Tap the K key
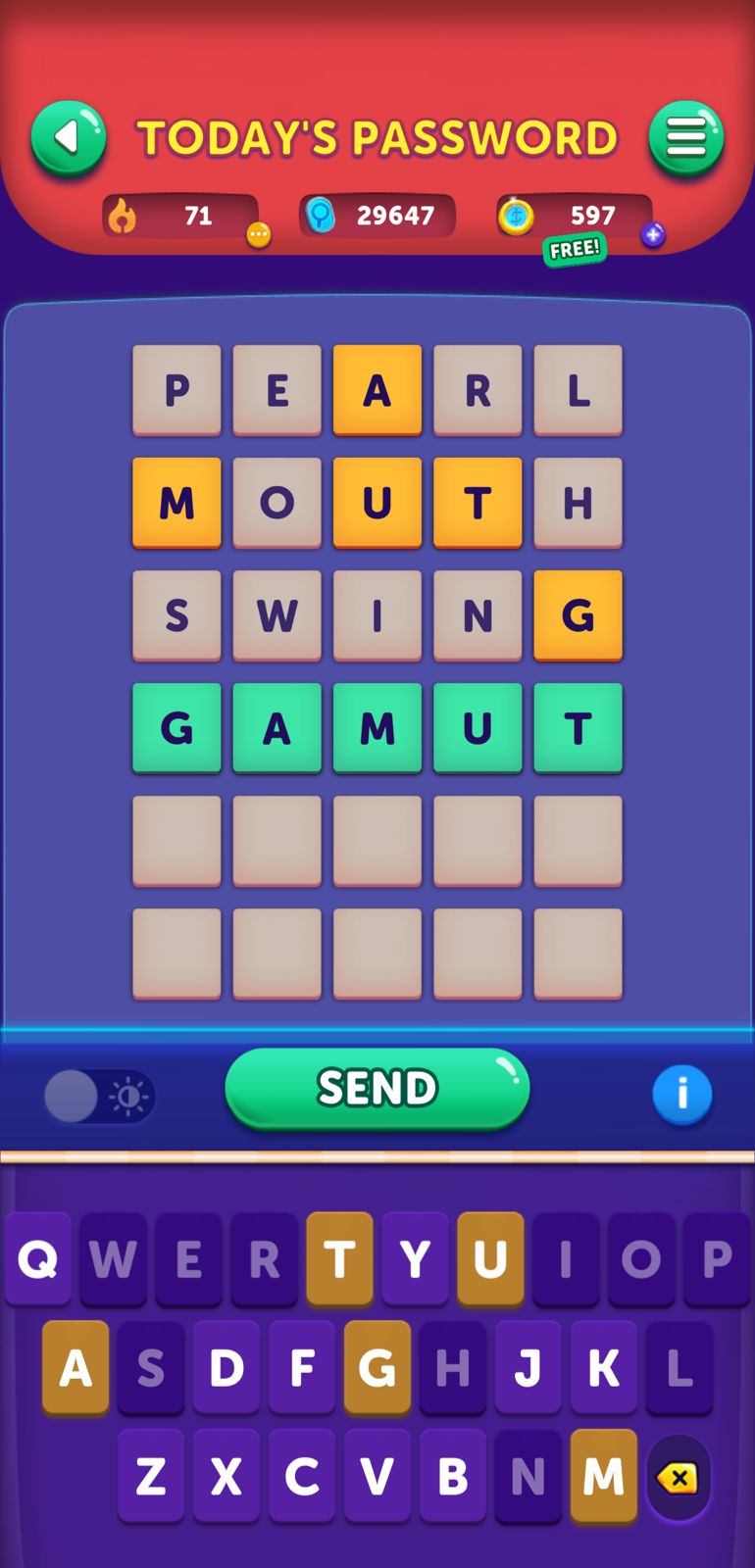This screenshot has width=755, height=1568. coord(603,1367)
